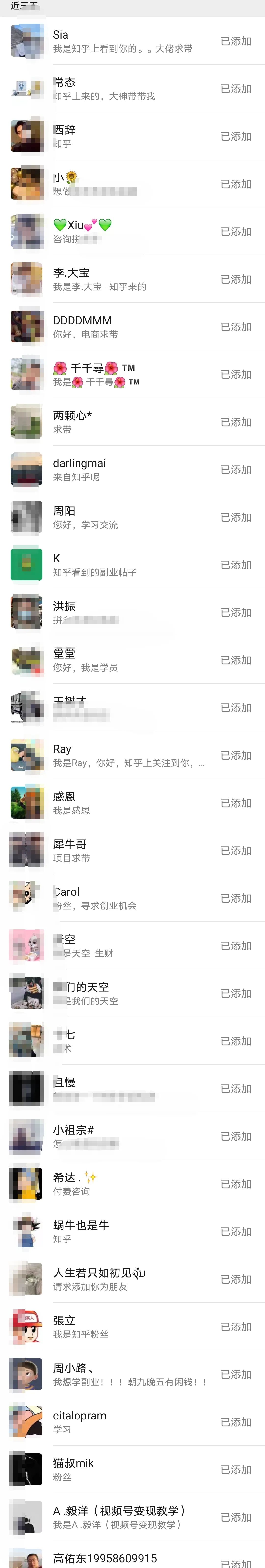
Task: Open darlingmai's profile entry
Action: pyautogui.click(x=121, y=470)
